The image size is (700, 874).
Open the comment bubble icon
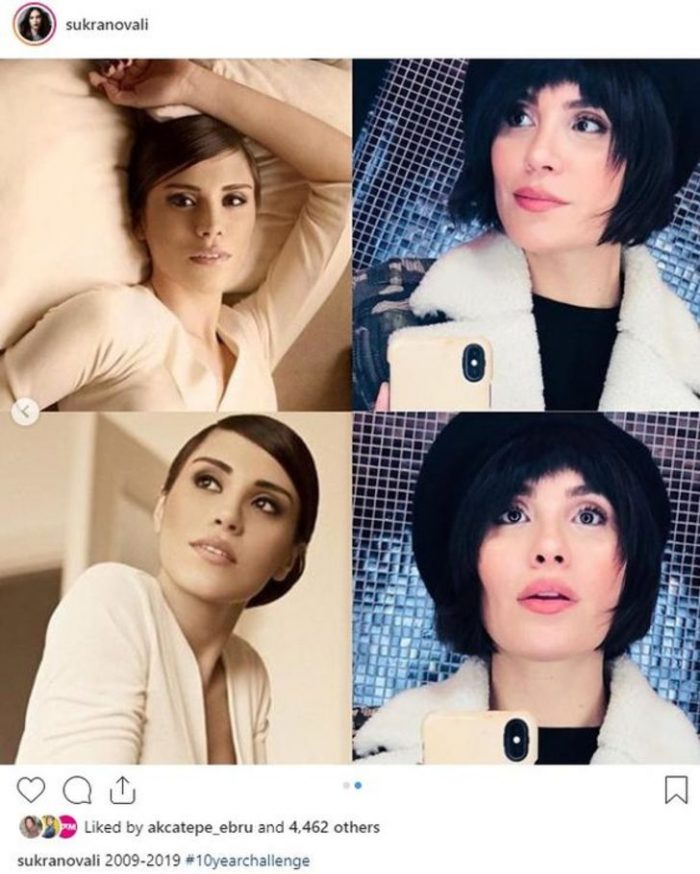[x=76, y=791]
